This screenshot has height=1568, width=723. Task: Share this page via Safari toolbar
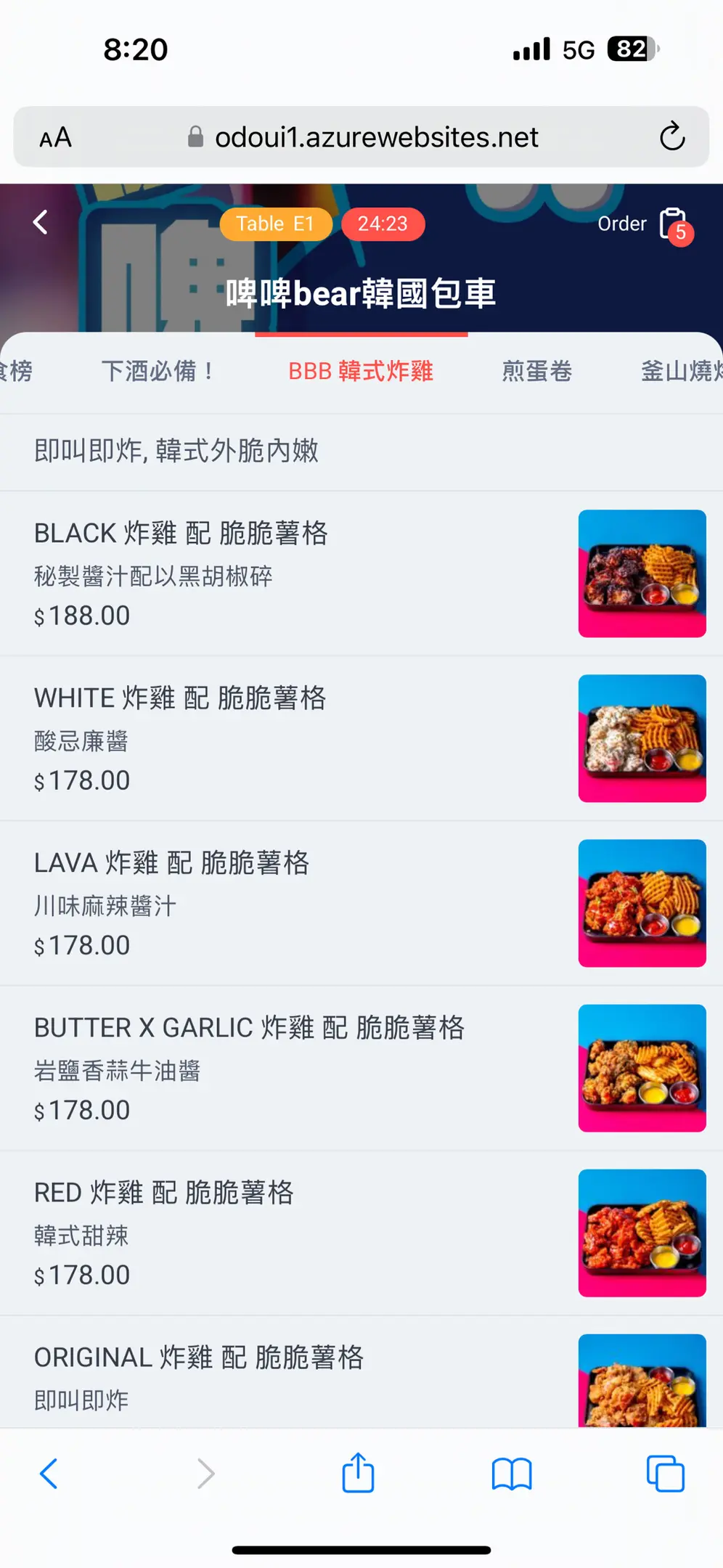[x=358, y=1474]
